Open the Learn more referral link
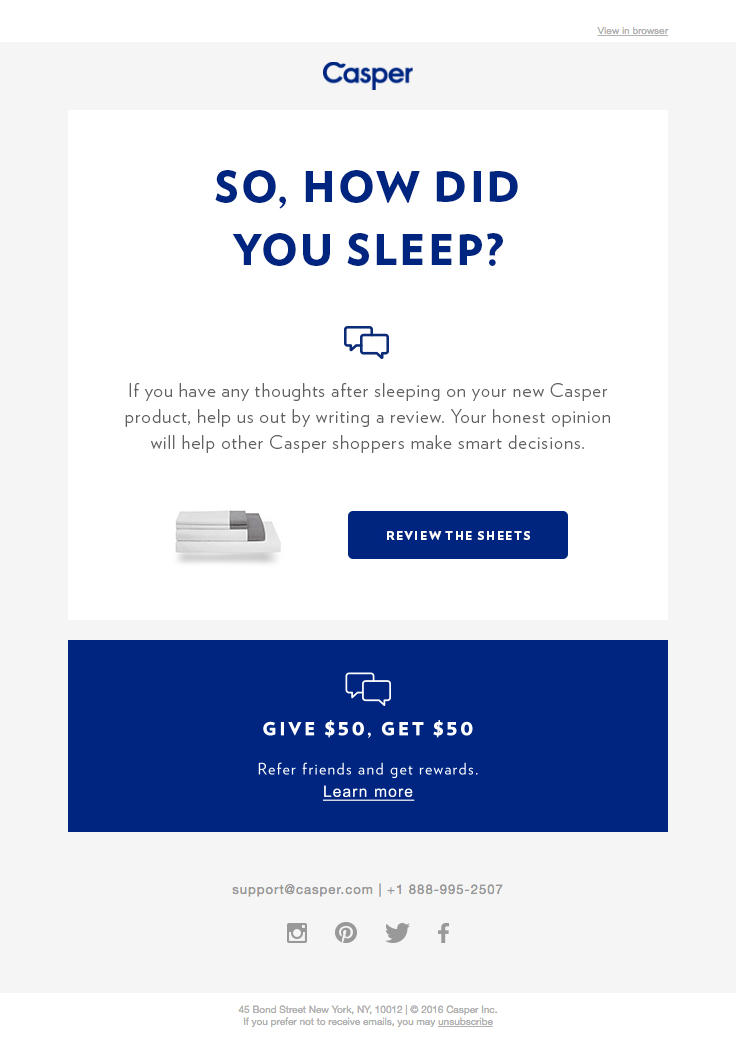Screen dimensions: 736x1054 tap(368, 792)
